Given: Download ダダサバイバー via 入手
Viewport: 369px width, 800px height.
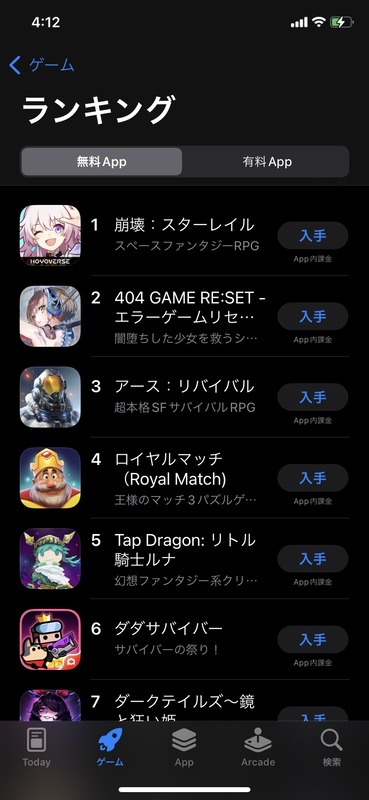Looking at the screenshot, I should click(x=313, y=639).
